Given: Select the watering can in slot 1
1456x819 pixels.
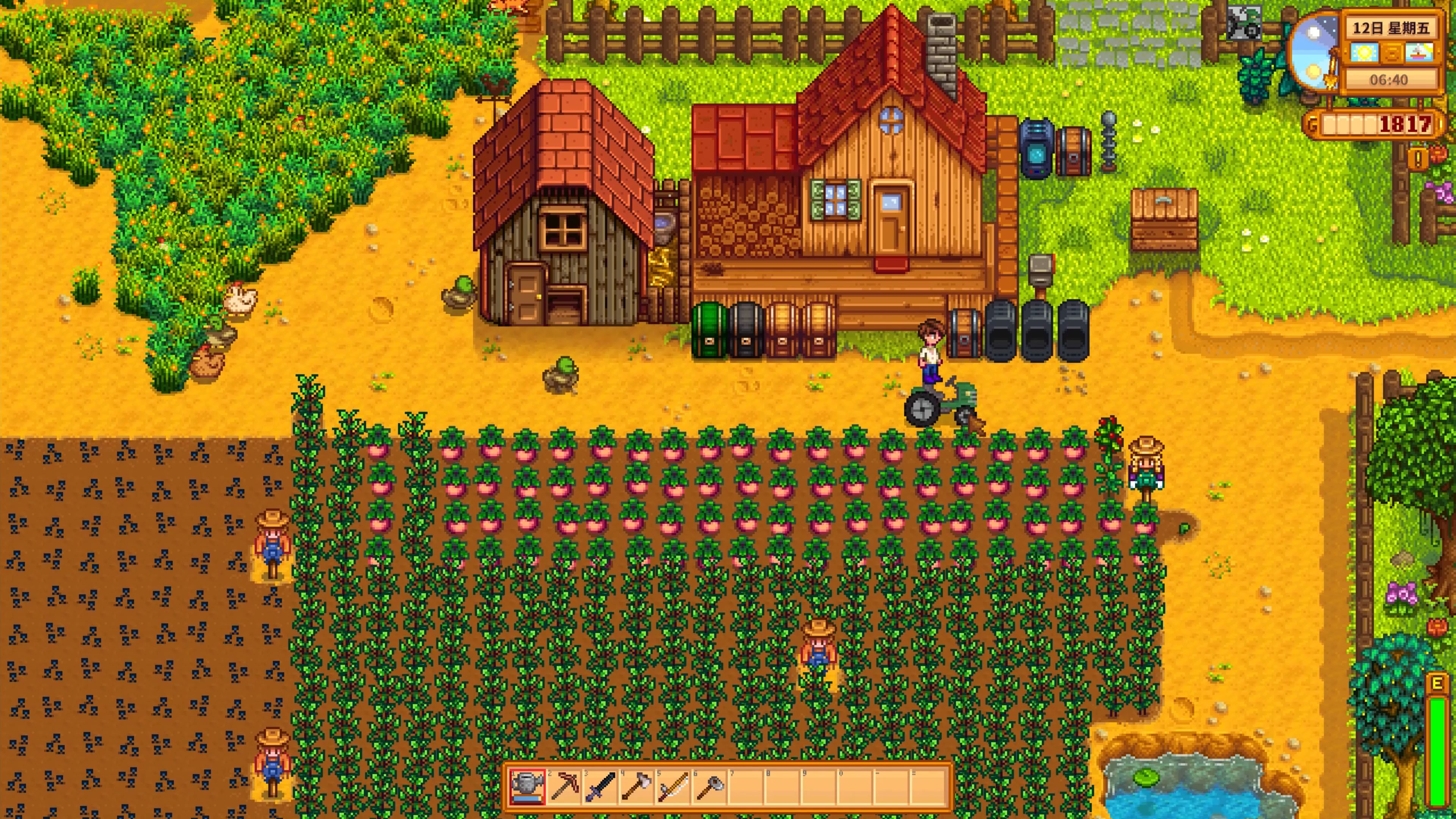Looking at the screenshot, I should tap(527, 786).
